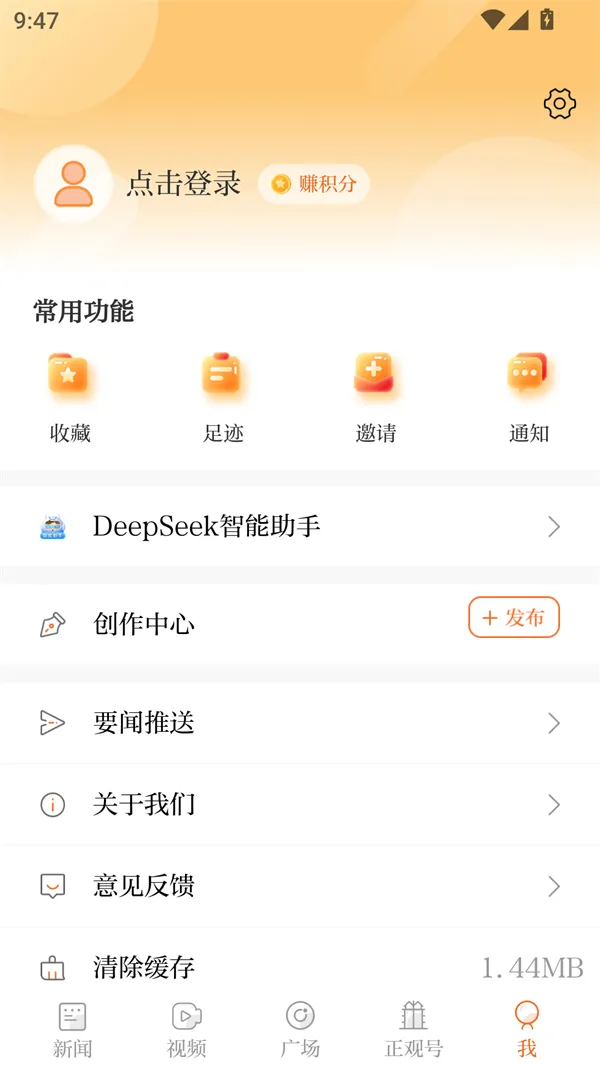This screenshot has height=1066, width=600.
Task: Tap the 发布 publish button
Action: point(513,617)
